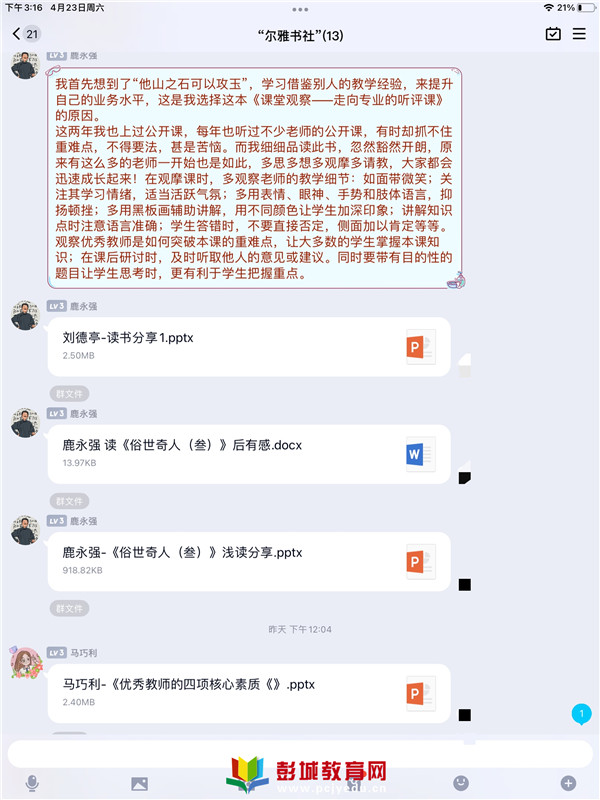This screenshot has height=800, width=600.
Task: Open the group calendar check icon
Action: point(553,34)
